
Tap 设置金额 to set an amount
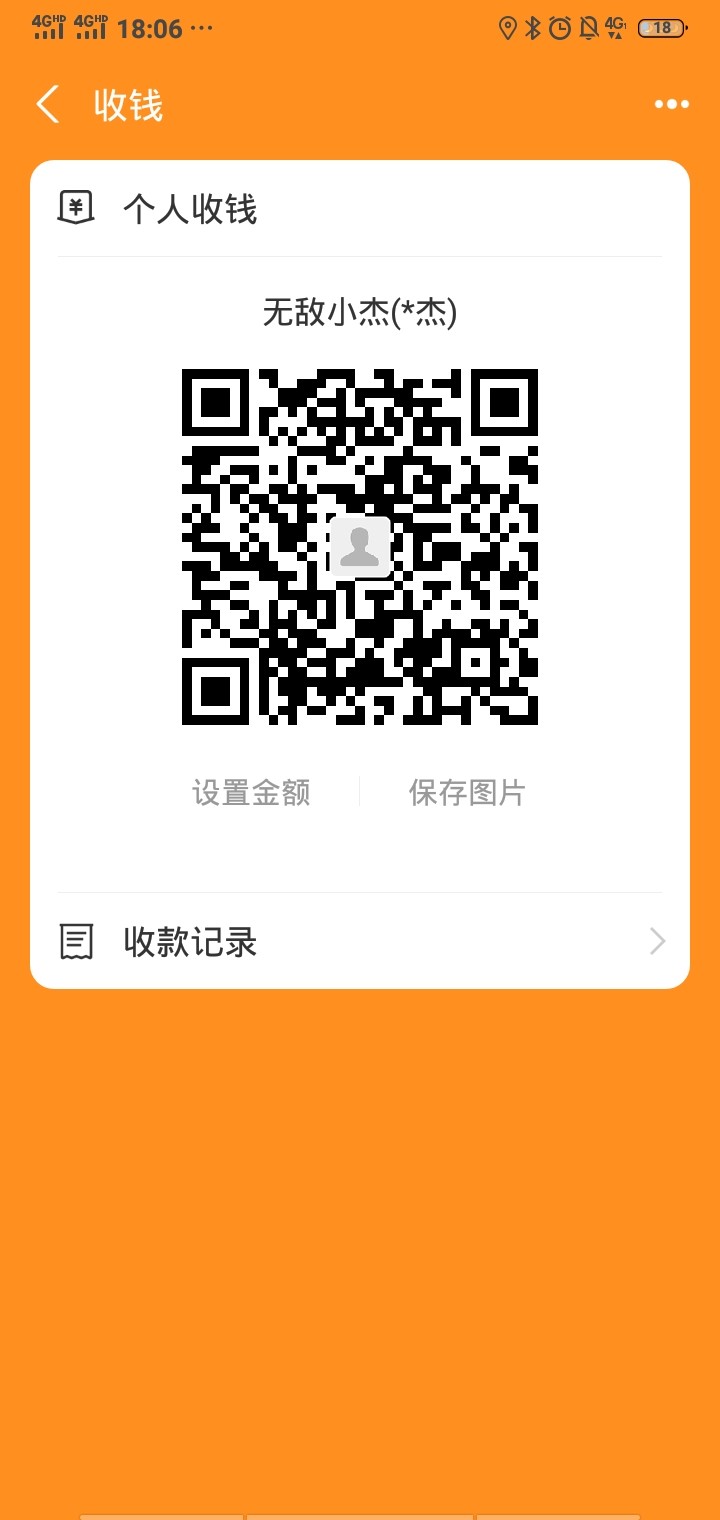pos(251,793)
